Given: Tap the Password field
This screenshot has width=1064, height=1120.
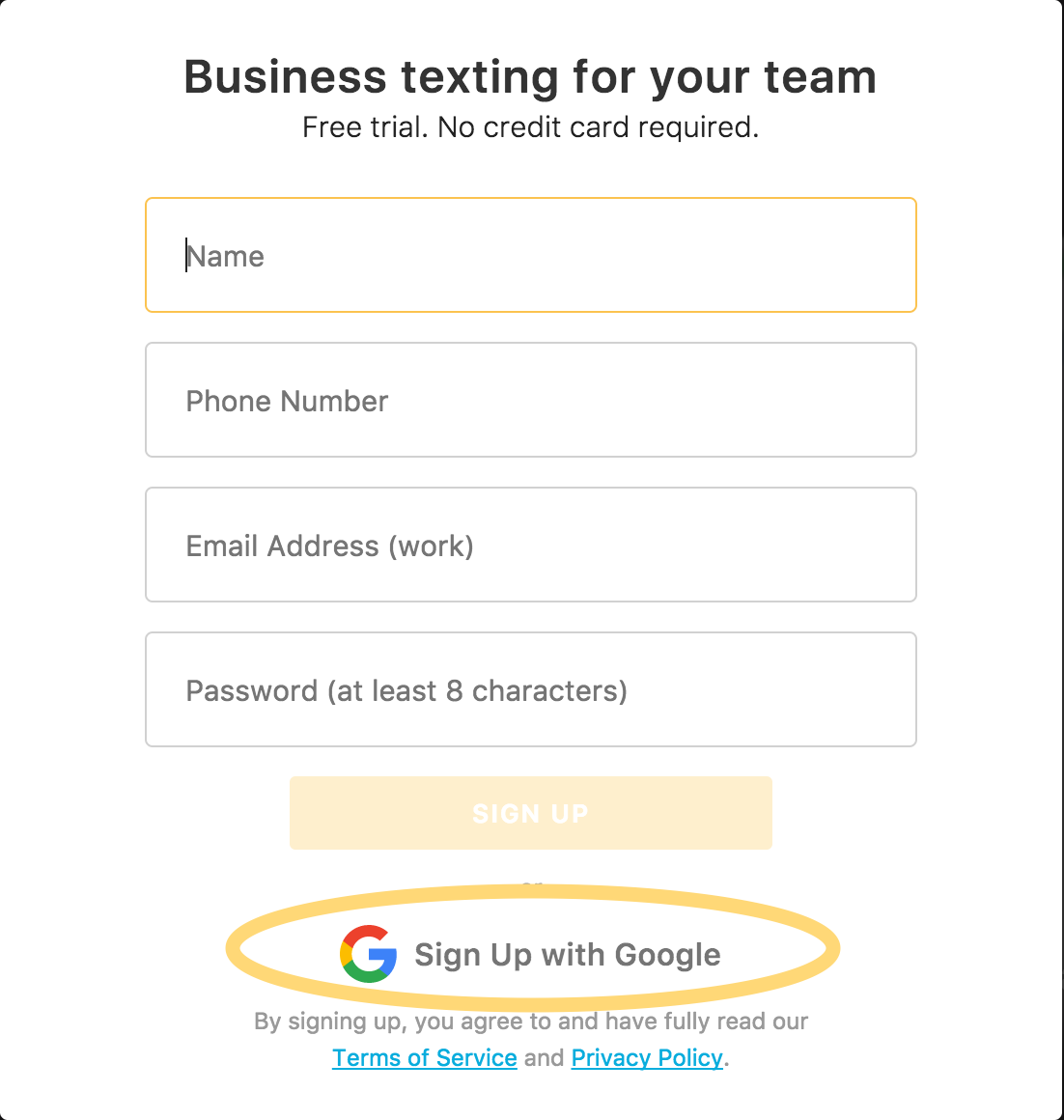Looking at the screenshot, I should click(x=530, y=689).
